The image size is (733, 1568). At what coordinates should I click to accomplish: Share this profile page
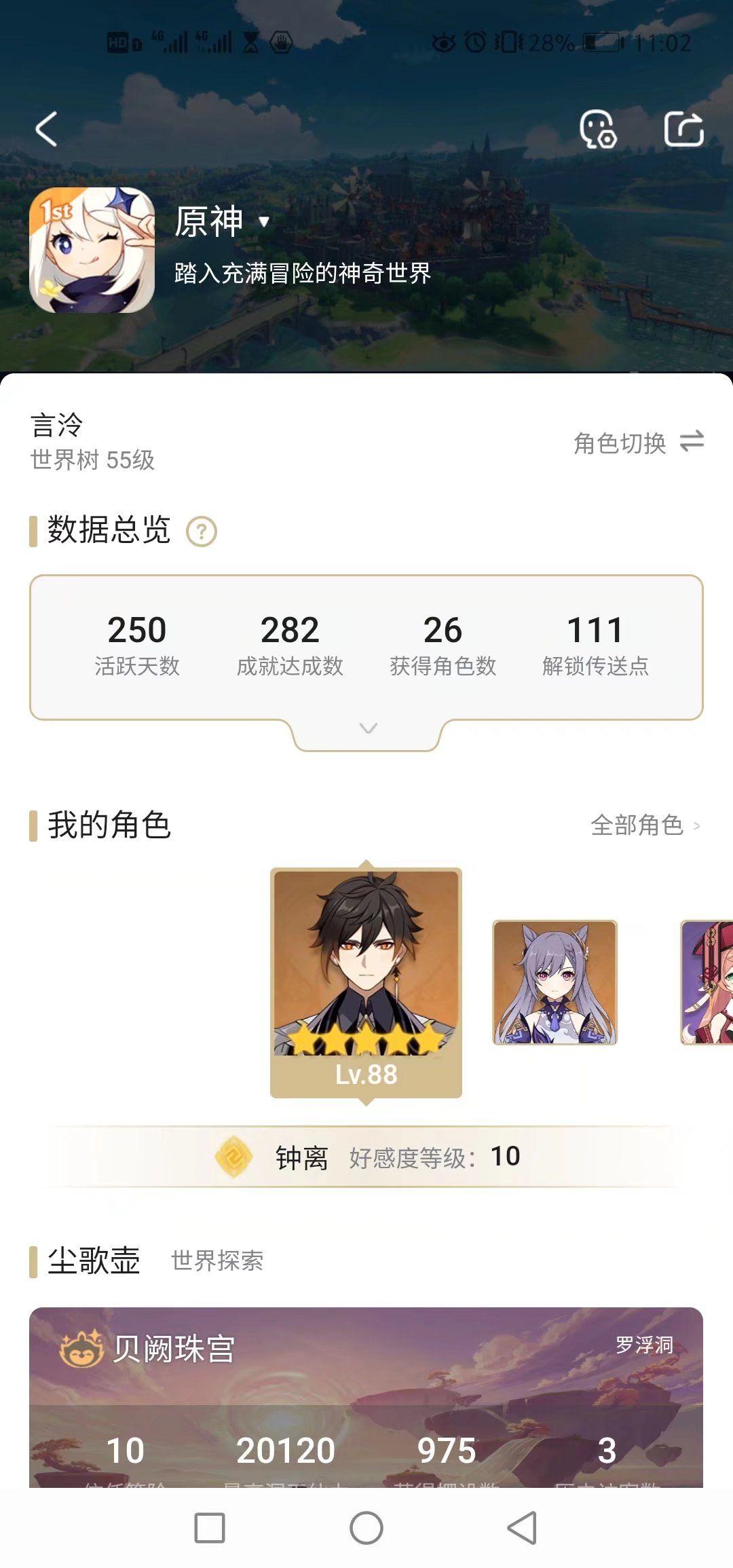(x=683, y=129)
